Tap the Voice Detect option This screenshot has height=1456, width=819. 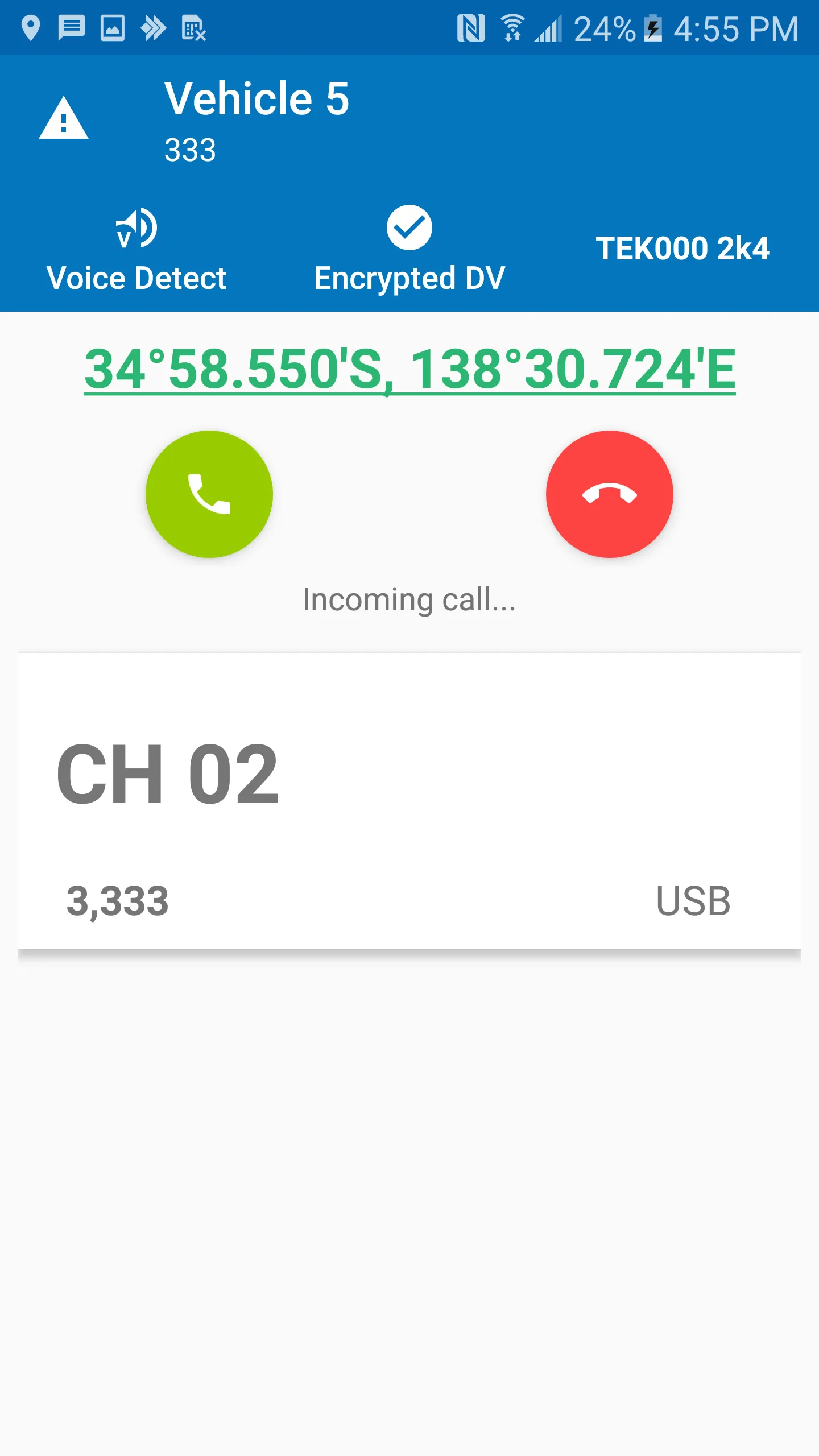[136, 250]
